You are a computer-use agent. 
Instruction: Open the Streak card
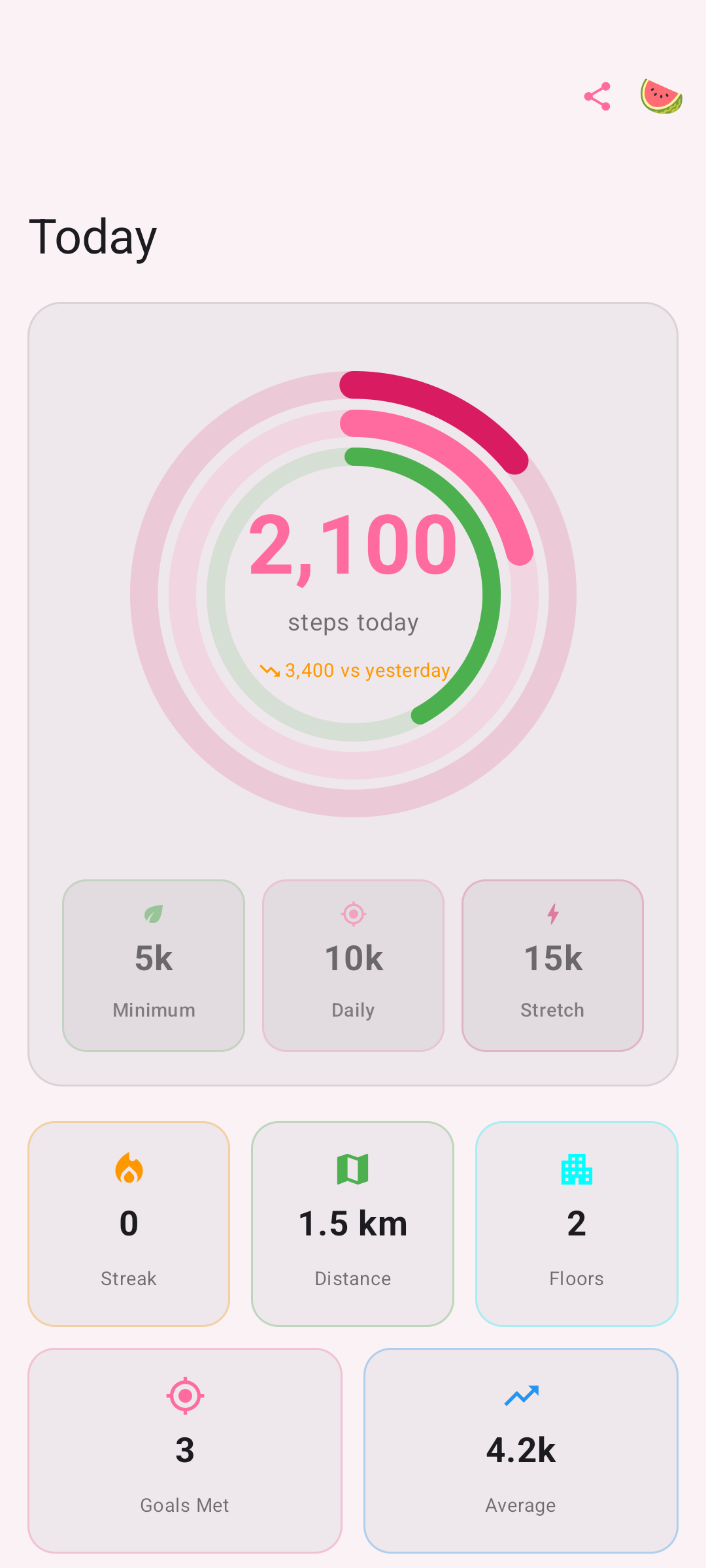[x=129, y=1224]
